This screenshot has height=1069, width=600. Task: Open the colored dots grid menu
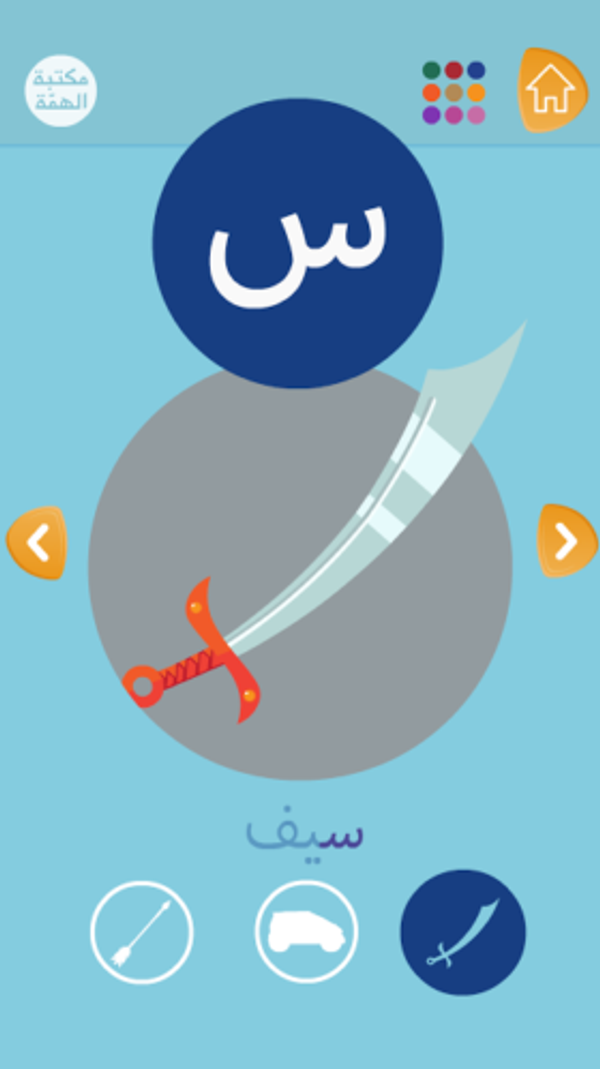click(x=453, y=92)
